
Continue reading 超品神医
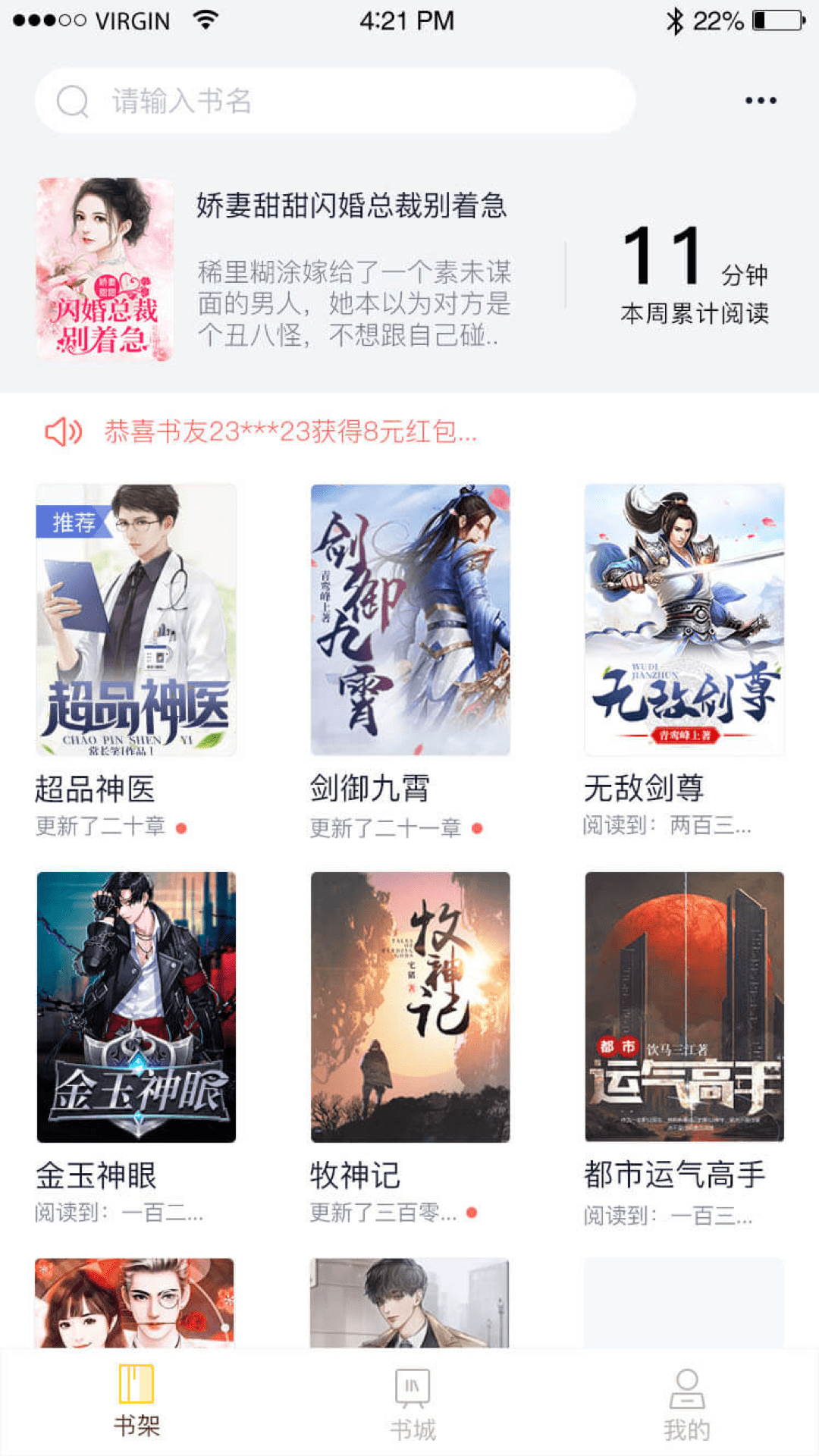coord(135,622)
